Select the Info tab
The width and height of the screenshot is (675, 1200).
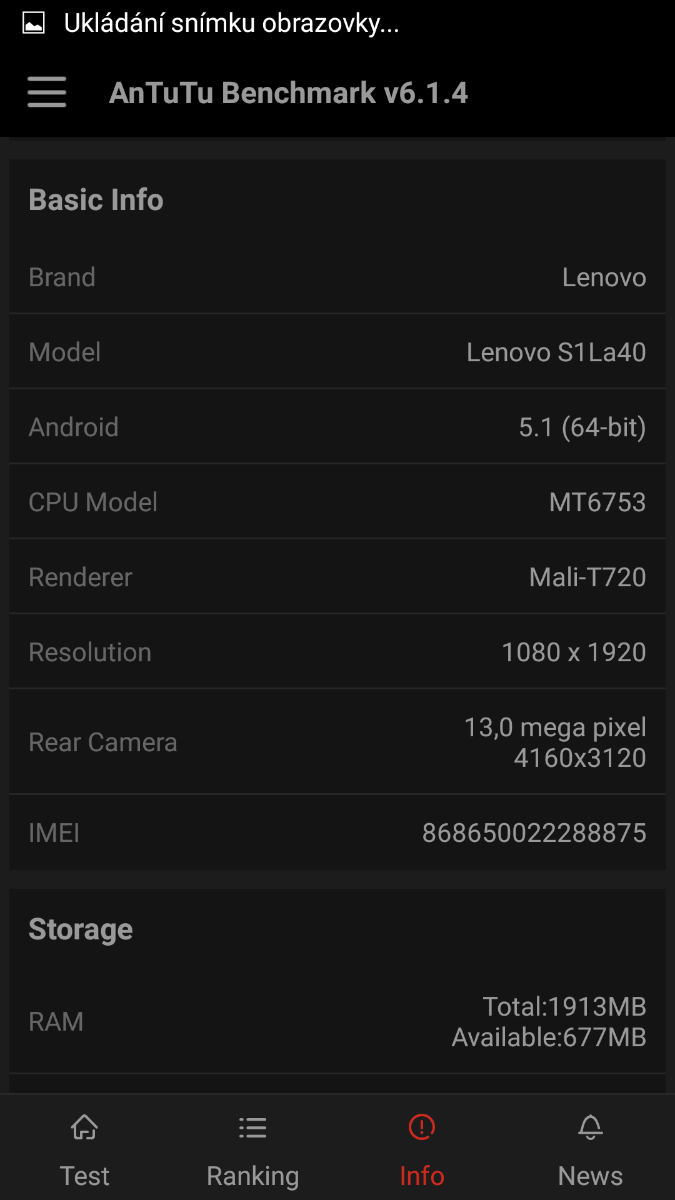click(422, 1149)
